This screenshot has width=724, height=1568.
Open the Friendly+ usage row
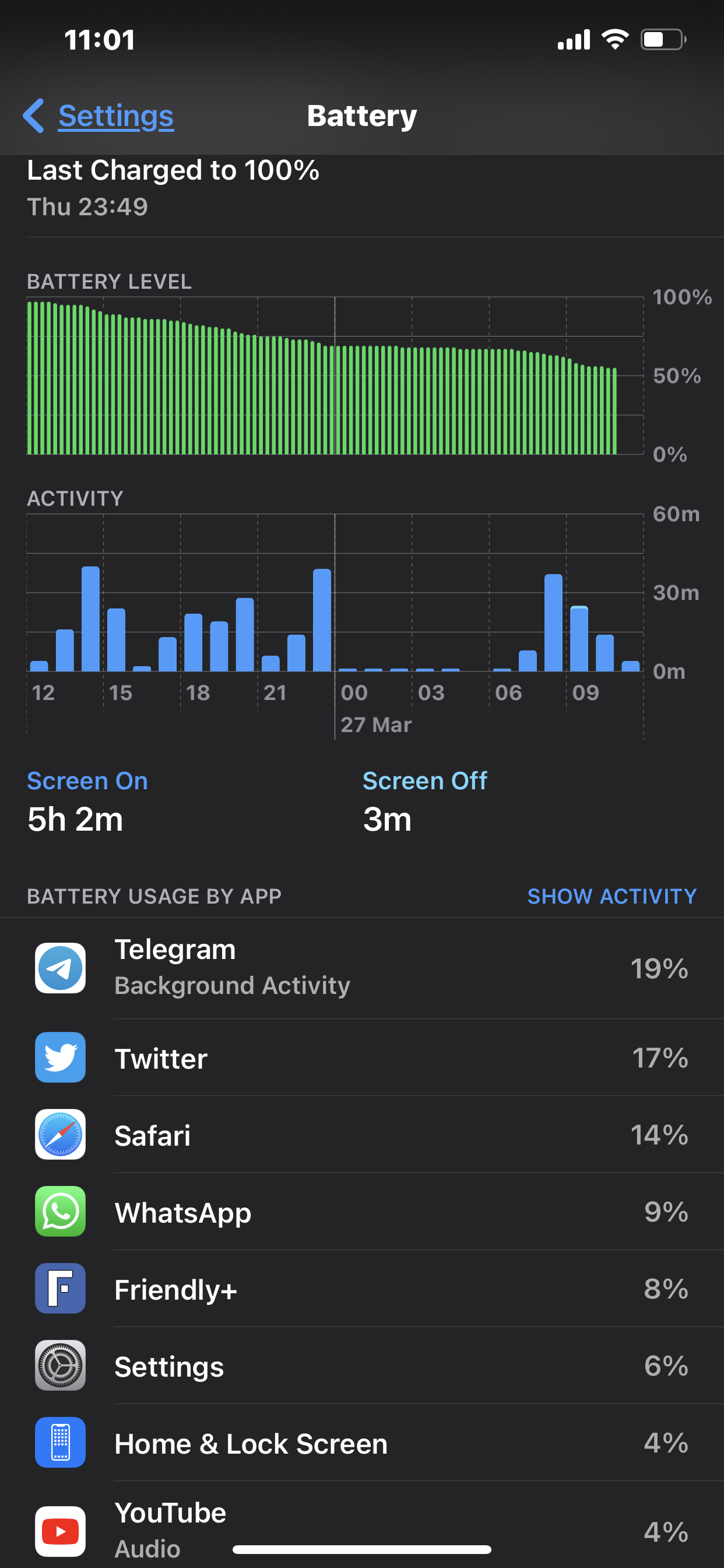361,1289
